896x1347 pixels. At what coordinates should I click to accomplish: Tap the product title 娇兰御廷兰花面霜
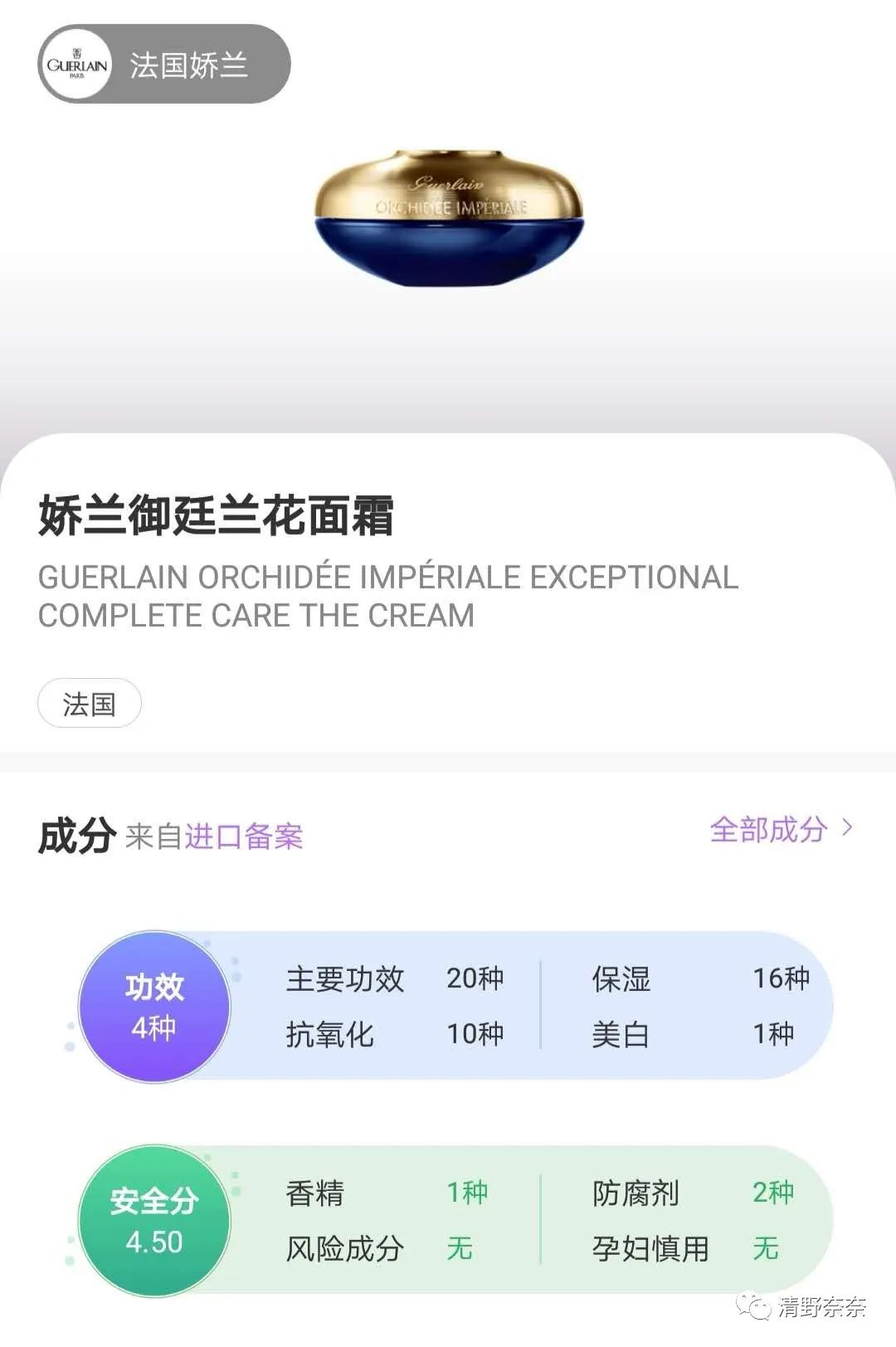point(217,515)
